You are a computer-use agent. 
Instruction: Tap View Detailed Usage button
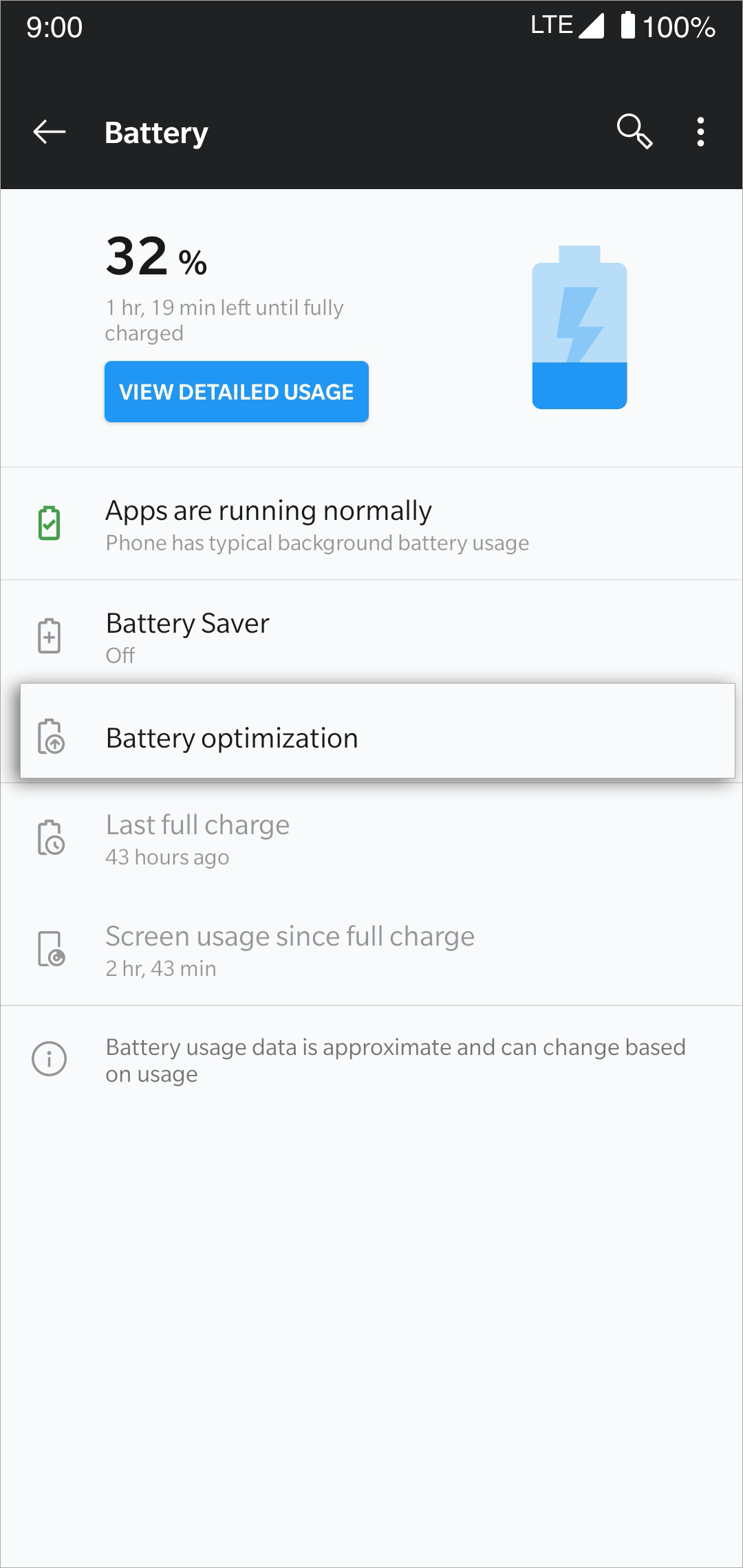[x=237, y=391]
